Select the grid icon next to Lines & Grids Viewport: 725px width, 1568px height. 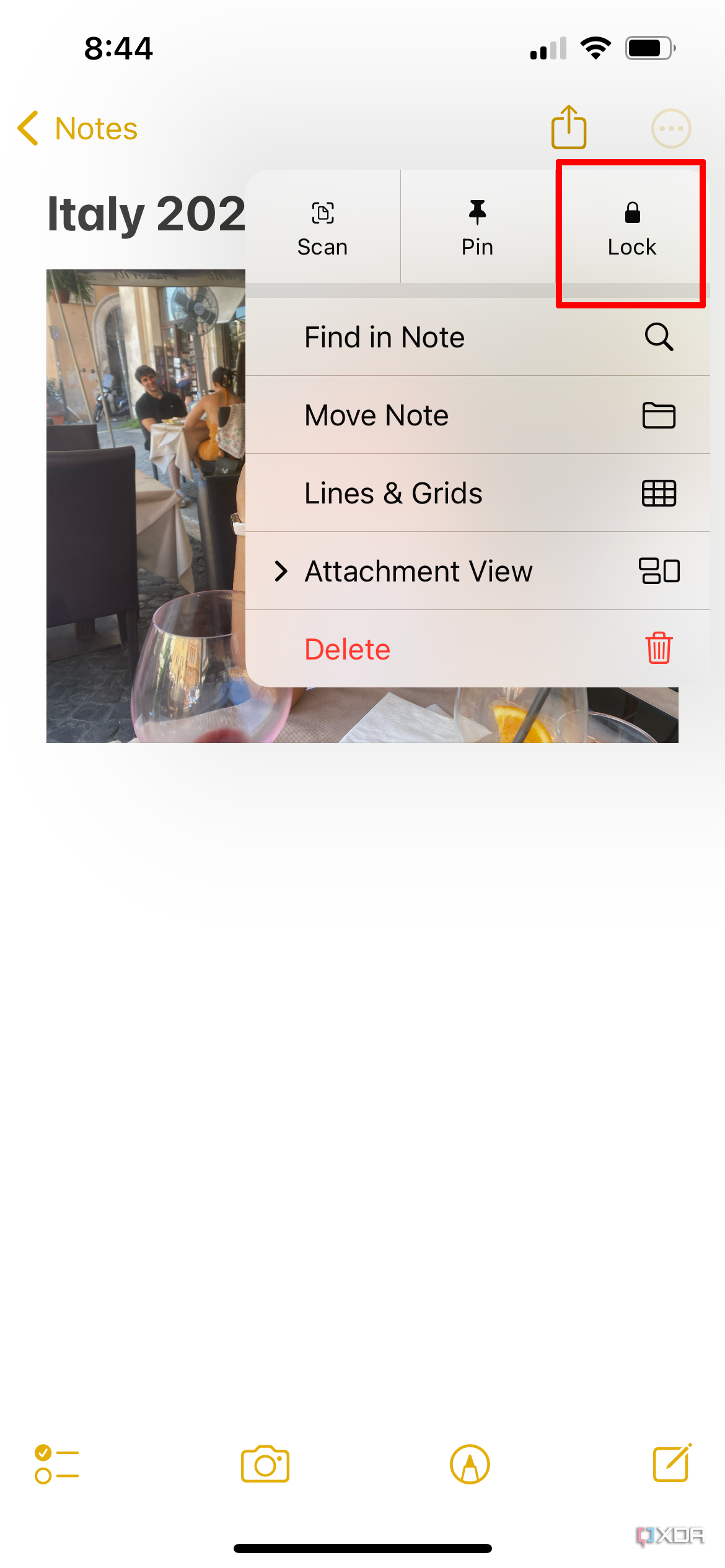point(659,493)
